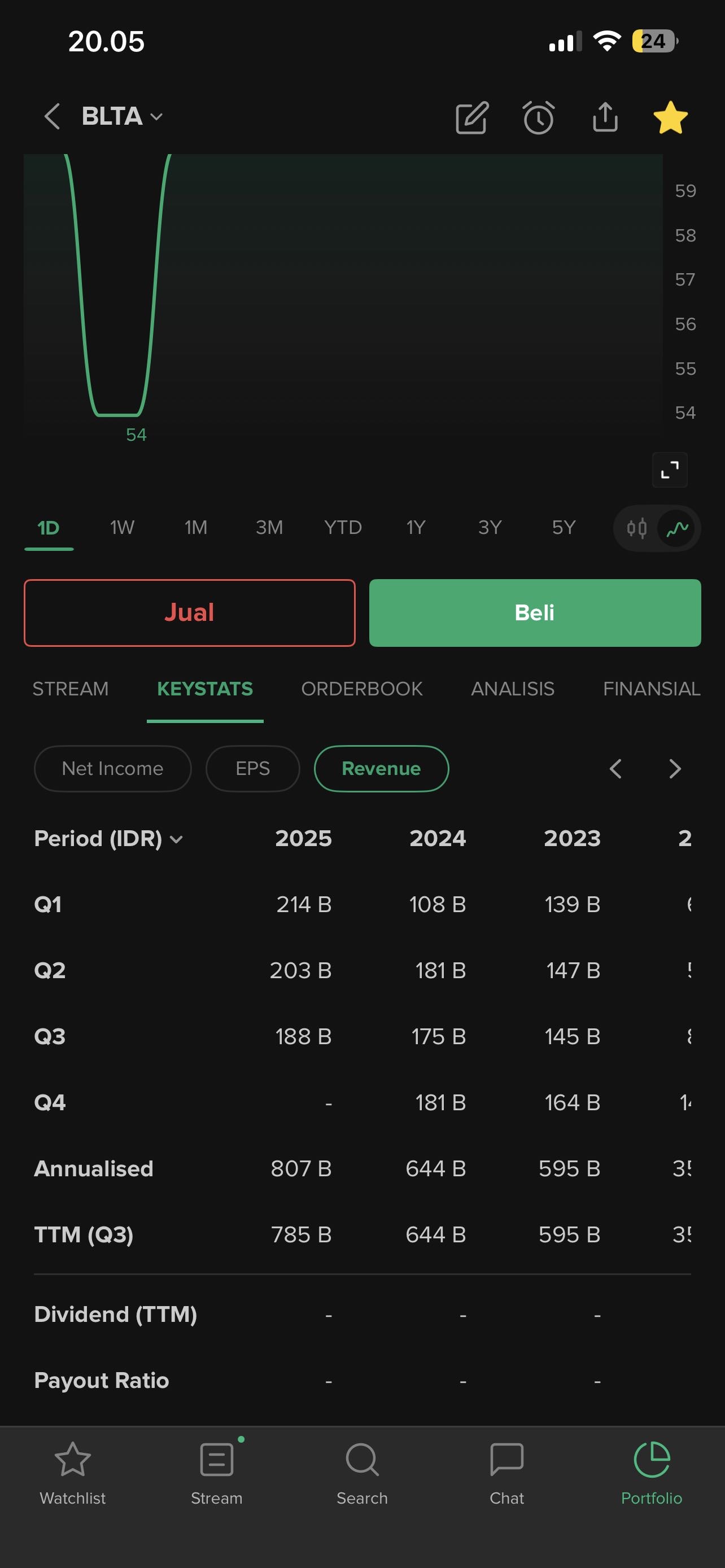Show later years with right arrow
This screenshot has width=725, height=1568.
[x=675, y=768]
